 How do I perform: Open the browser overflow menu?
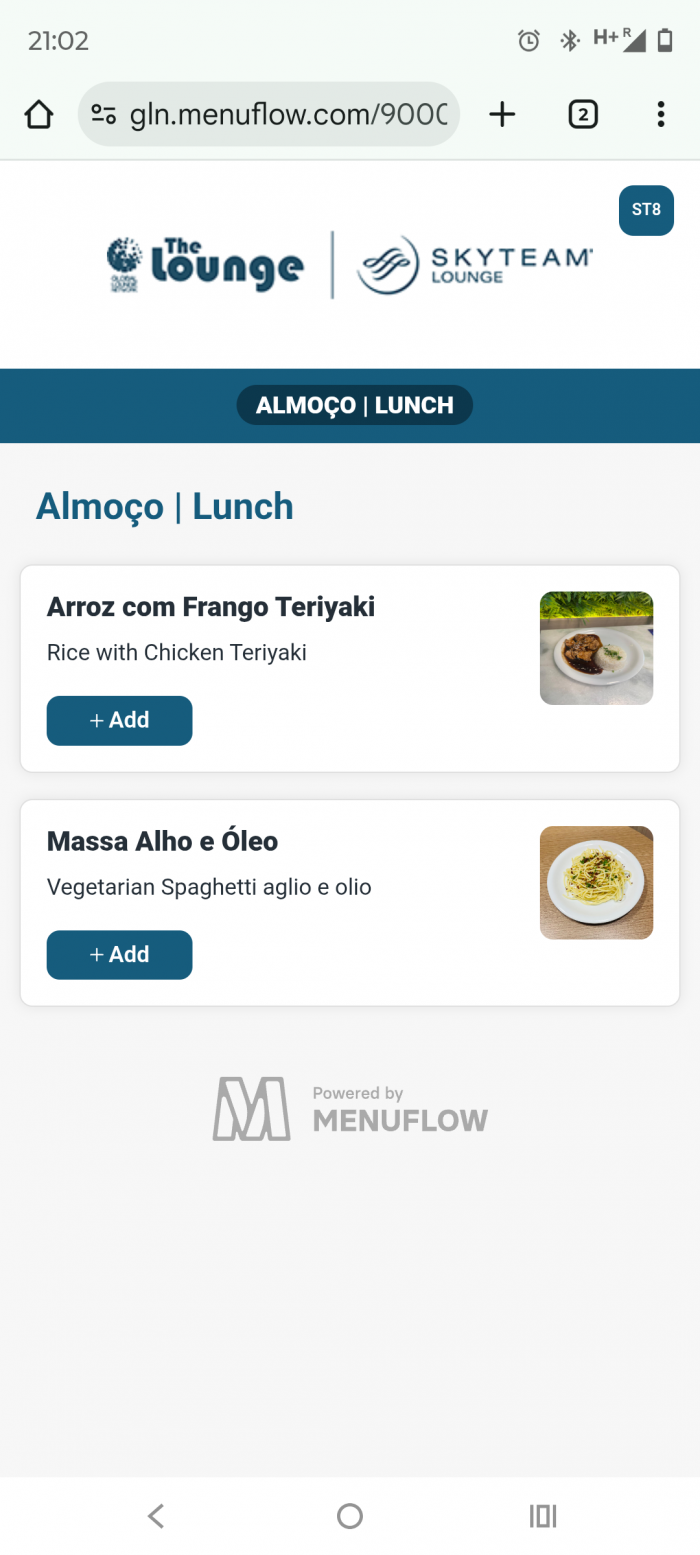tap(661, 115)
